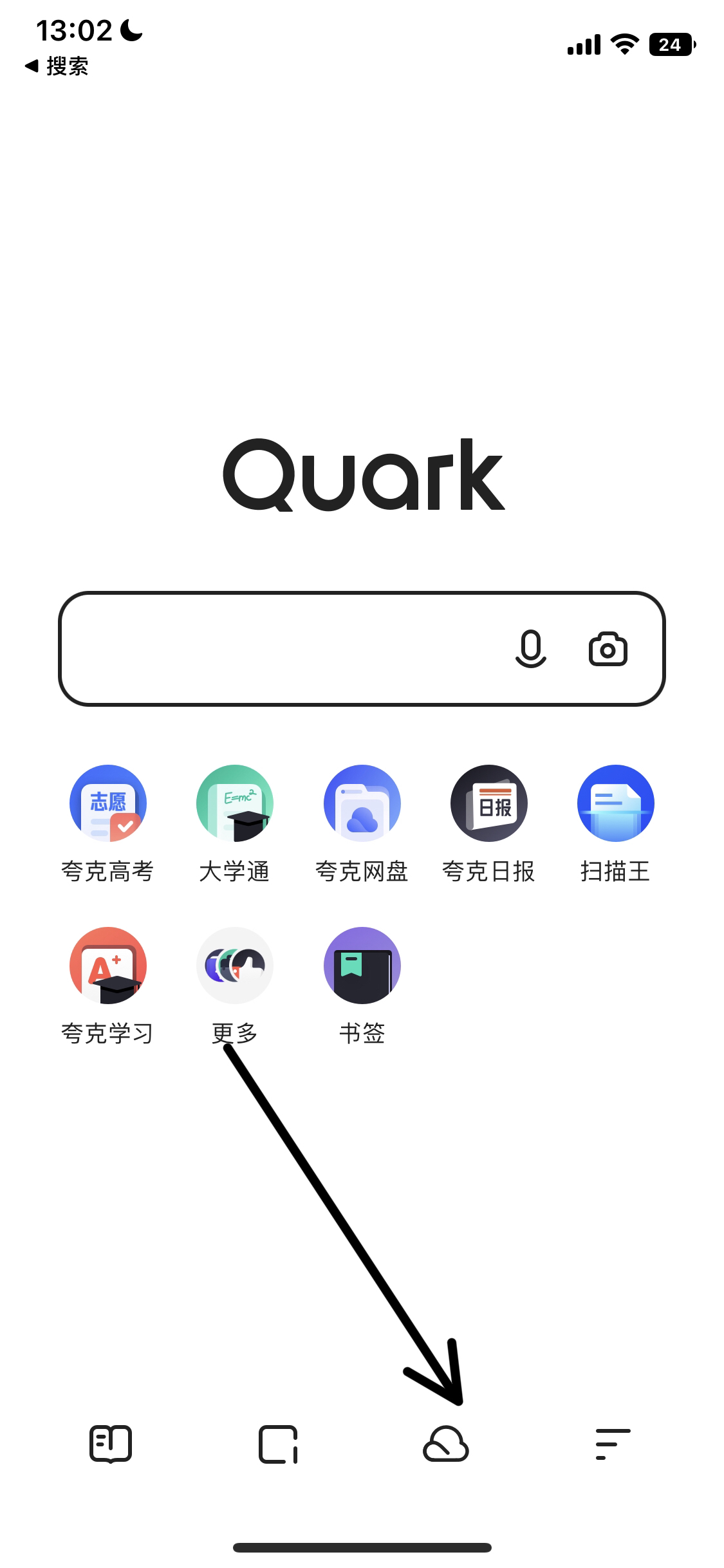724x1568 pixels.
Task: Open the cloud drive icon in bottom bar
Action: (445, 1444)
